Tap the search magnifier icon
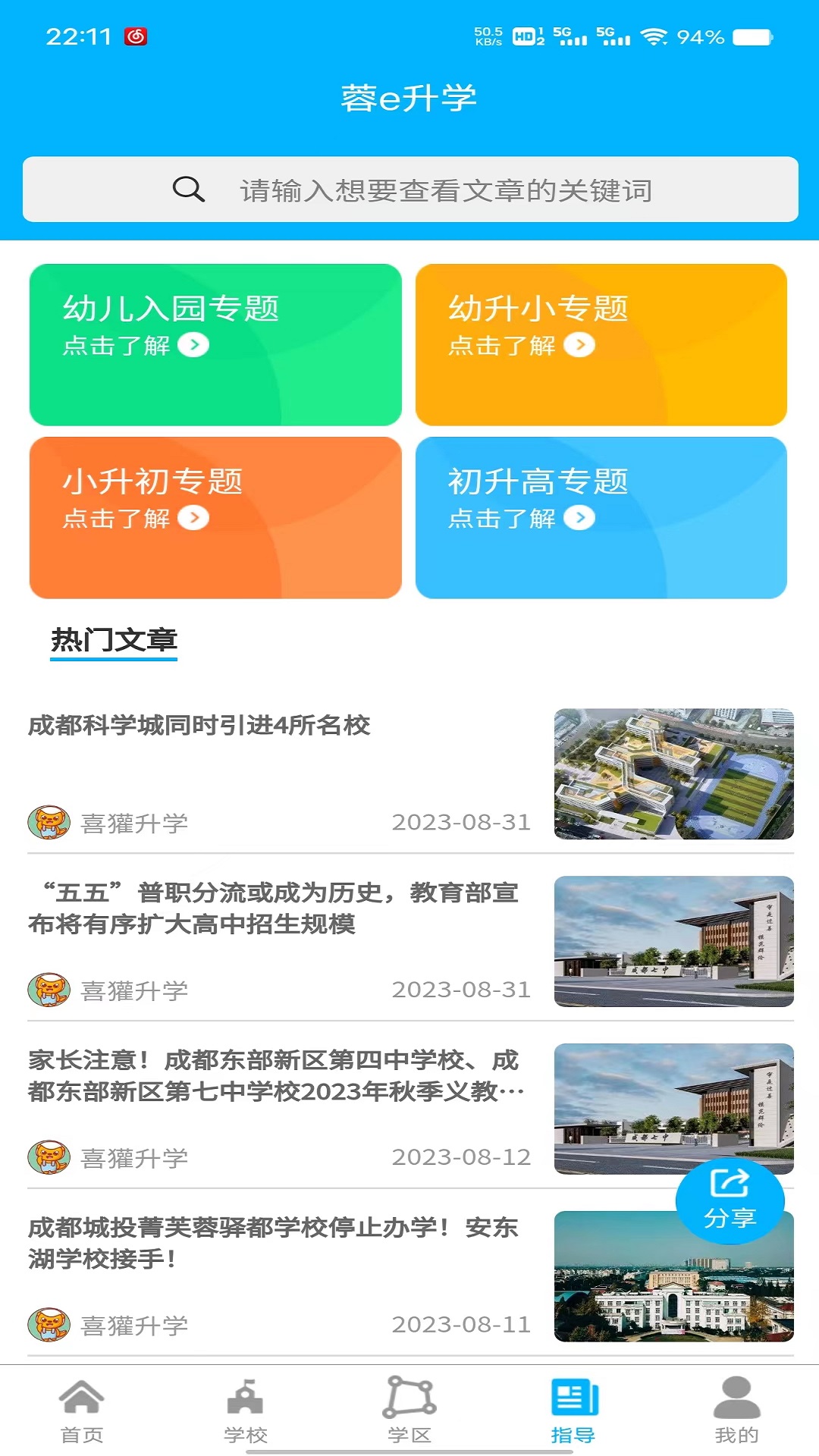 coord(188,190)
